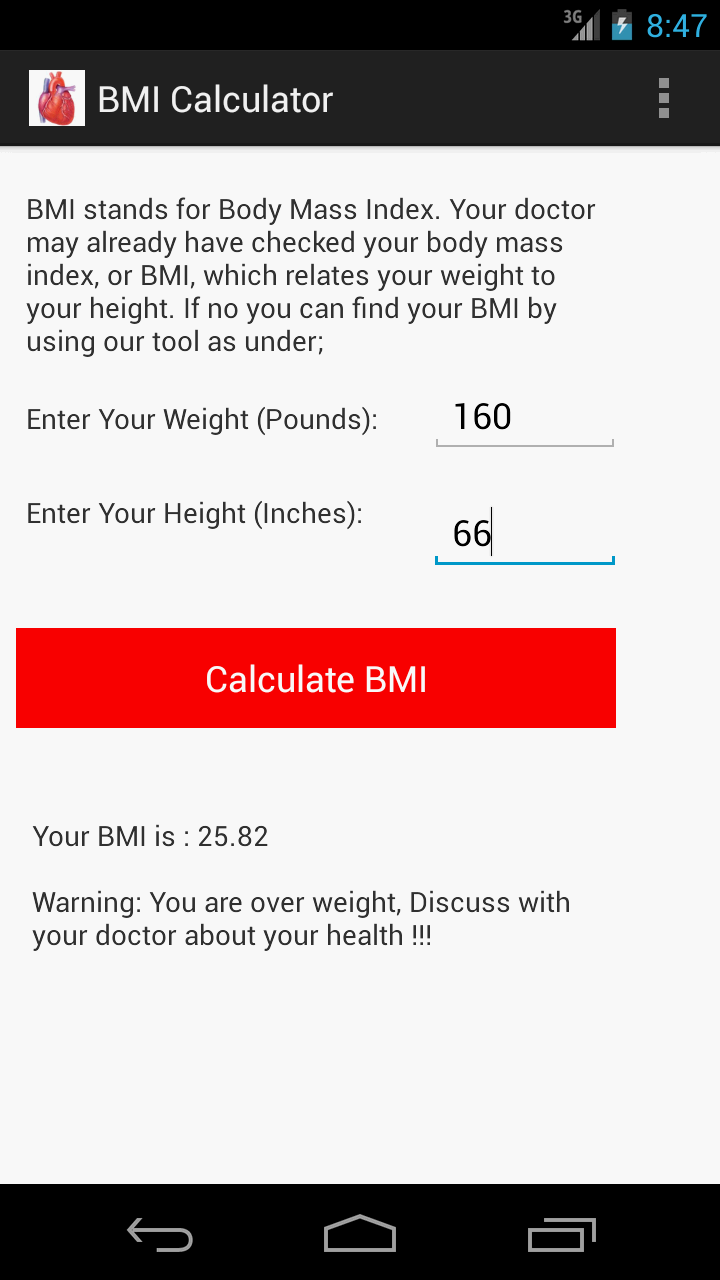Expand the options menu at top right
This screenshot has width=720, height=1280.
point(663,98)
